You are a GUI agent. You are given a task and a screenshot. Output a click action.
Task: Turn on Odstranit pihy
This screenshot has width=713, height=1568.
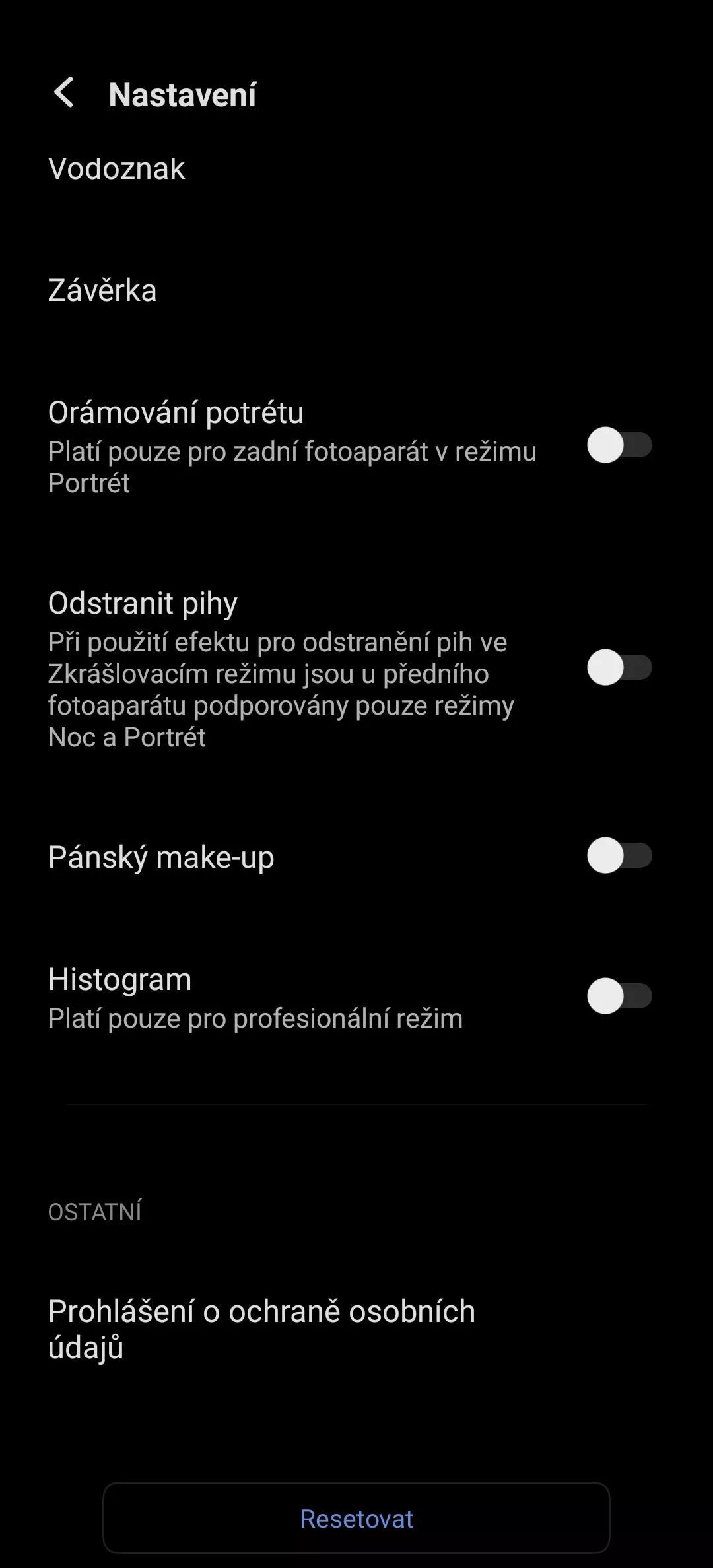pos(619,667)
